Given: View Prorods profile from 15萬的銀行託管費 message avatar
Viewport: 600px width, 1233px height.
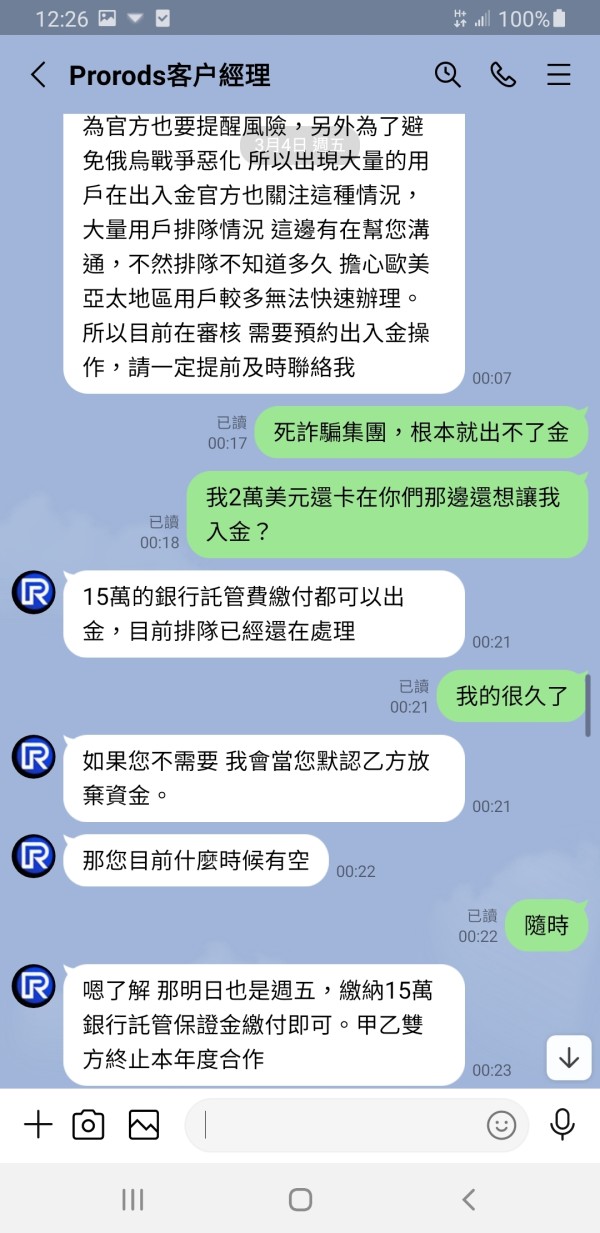Looking at the screenshot, I should click(33, 592).
